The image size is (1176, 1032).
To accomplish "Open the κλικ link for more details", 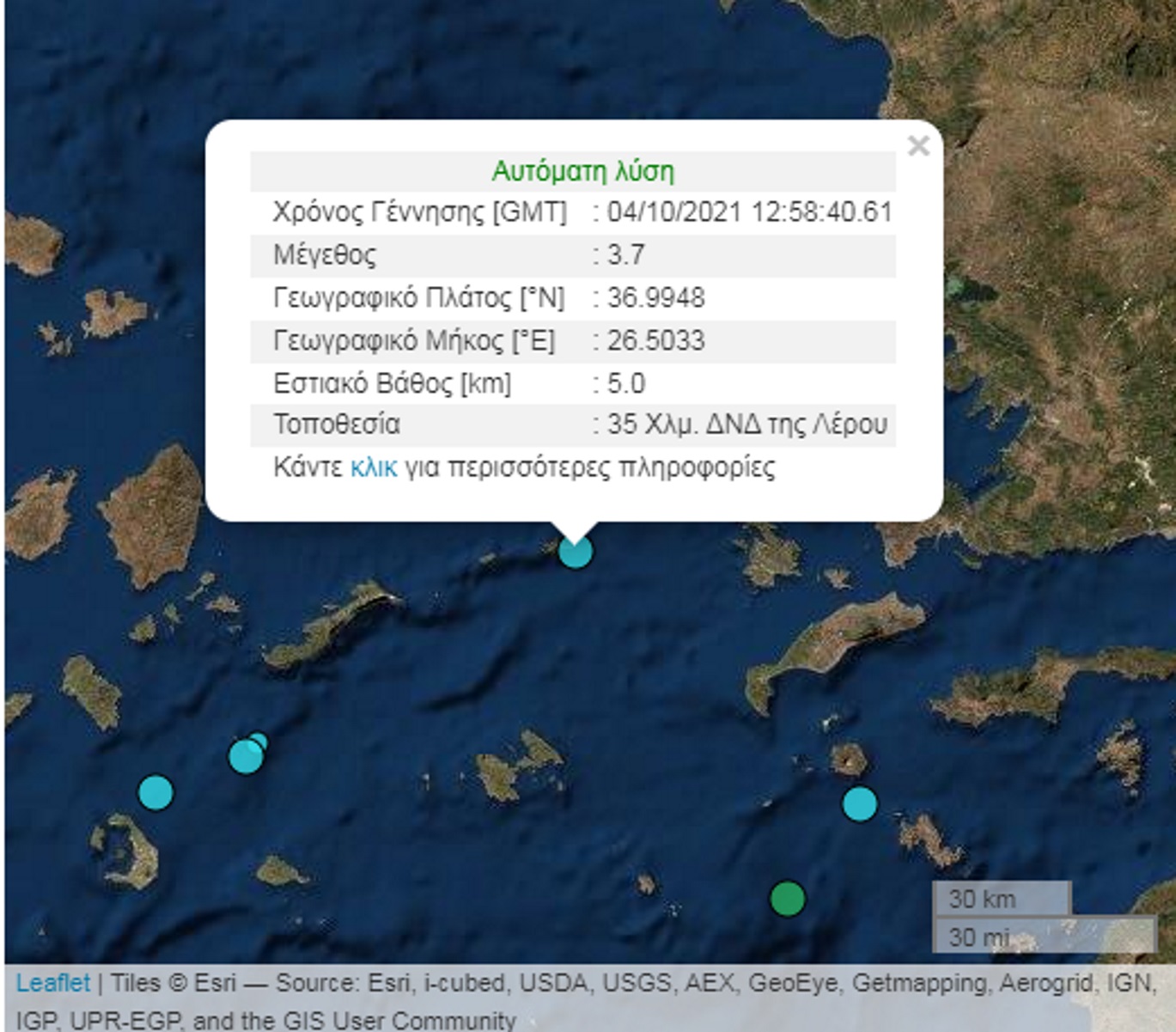I will 374,467.
